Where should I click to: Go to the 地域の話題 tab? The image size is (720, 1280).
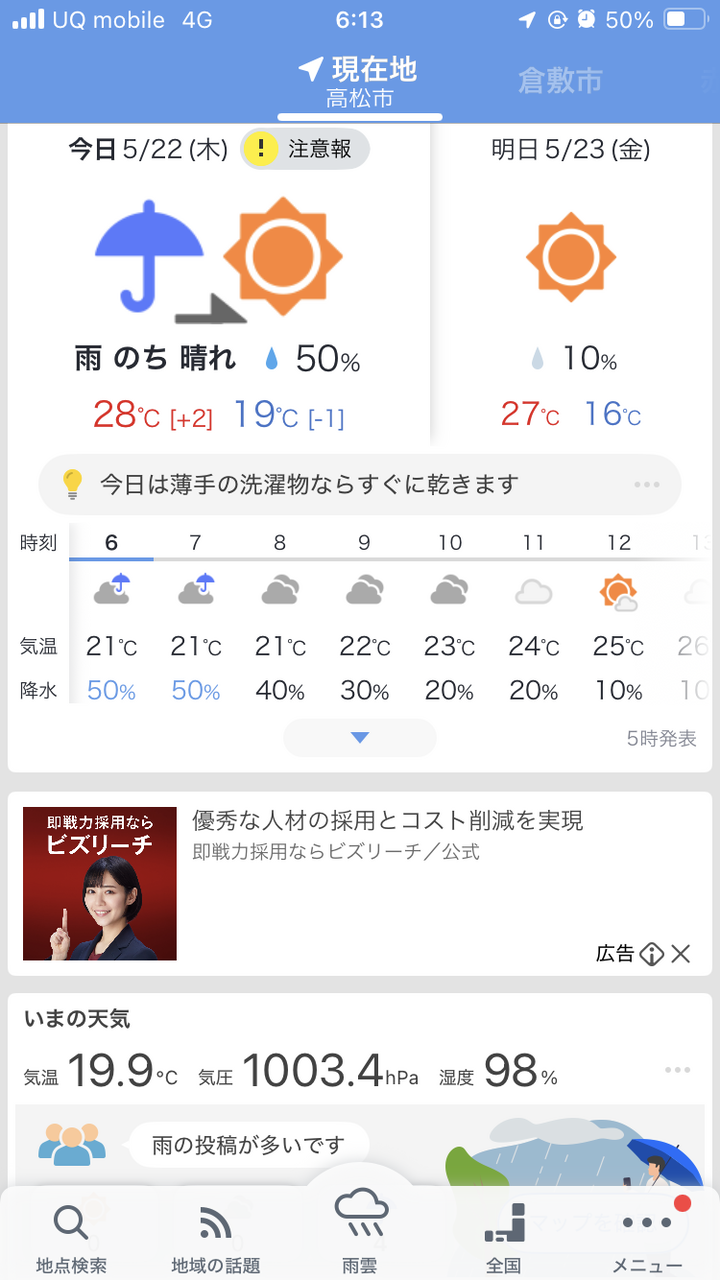point(216,1236)
